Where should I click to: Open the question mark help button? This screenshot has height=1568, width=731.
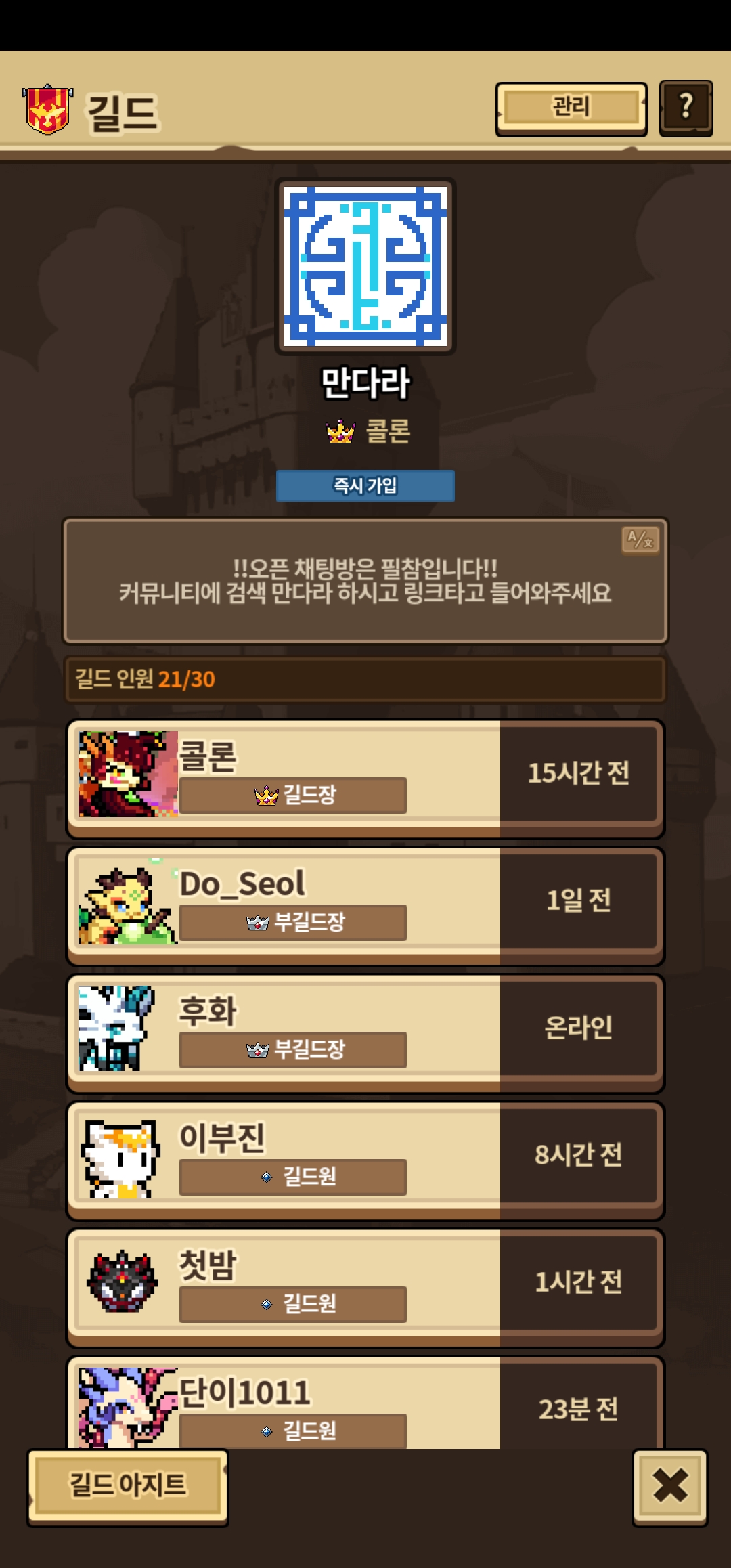tap(686, 108)
